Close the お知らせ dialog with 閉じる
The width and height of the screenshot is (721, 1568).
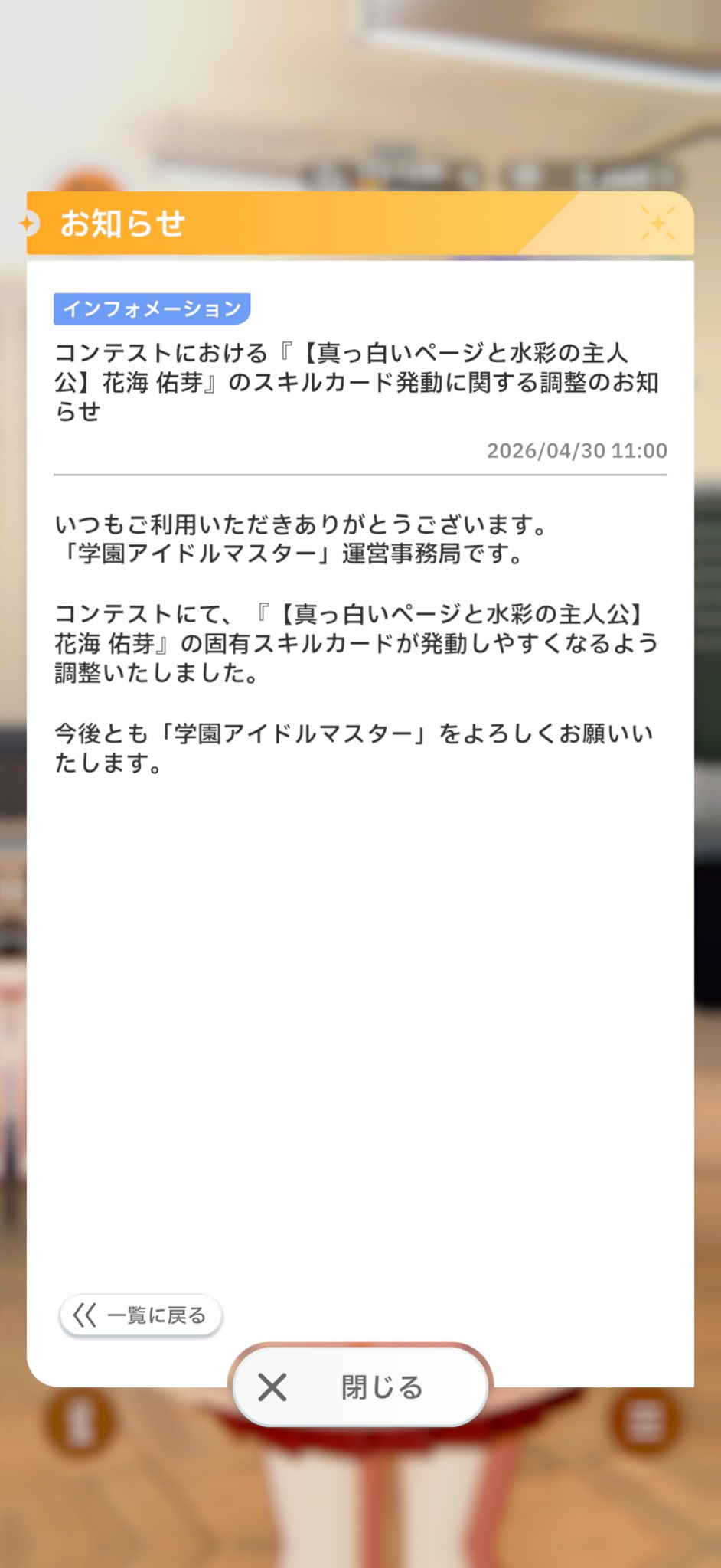[x=360, y=1387]
